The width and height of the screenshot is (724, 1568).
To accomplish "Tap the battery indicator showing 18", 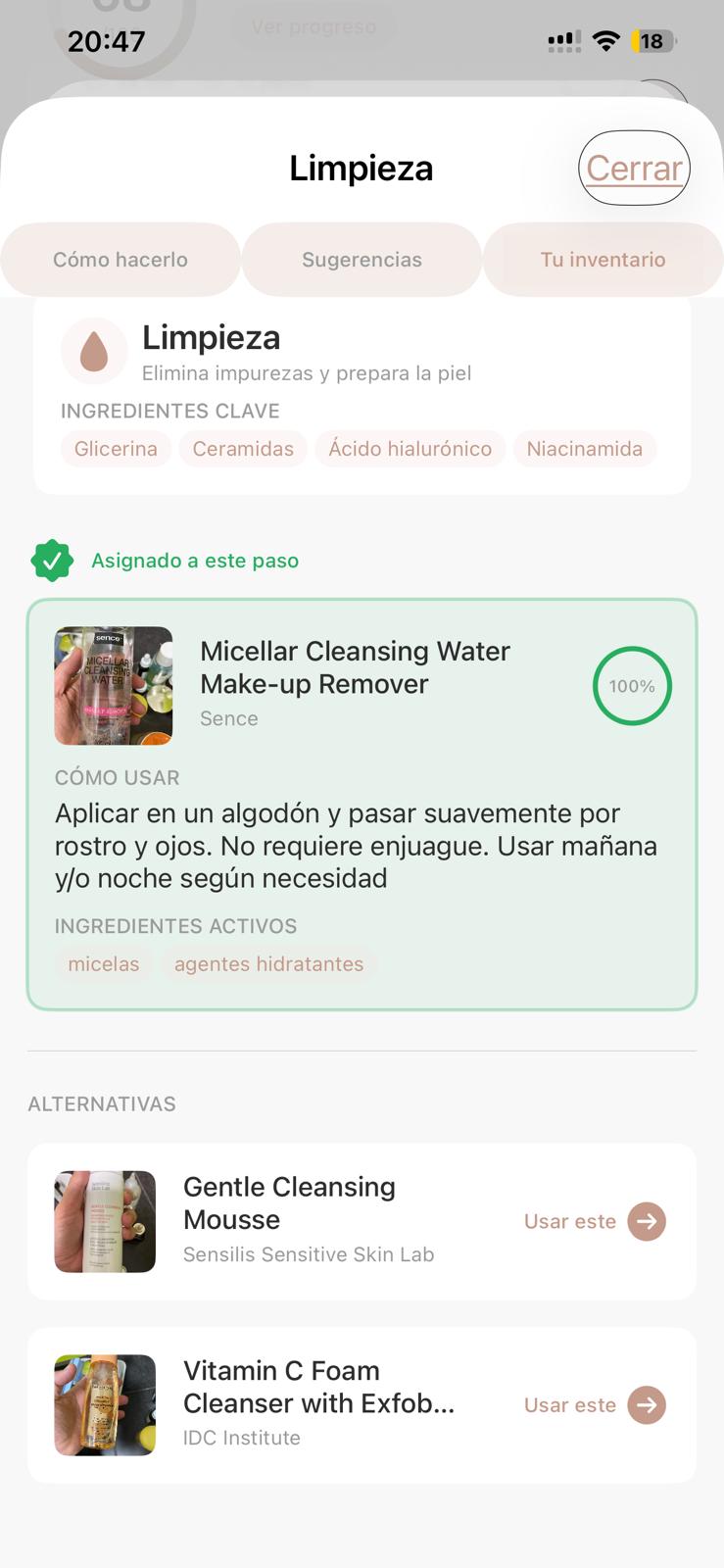I will (x=651, y=42).
